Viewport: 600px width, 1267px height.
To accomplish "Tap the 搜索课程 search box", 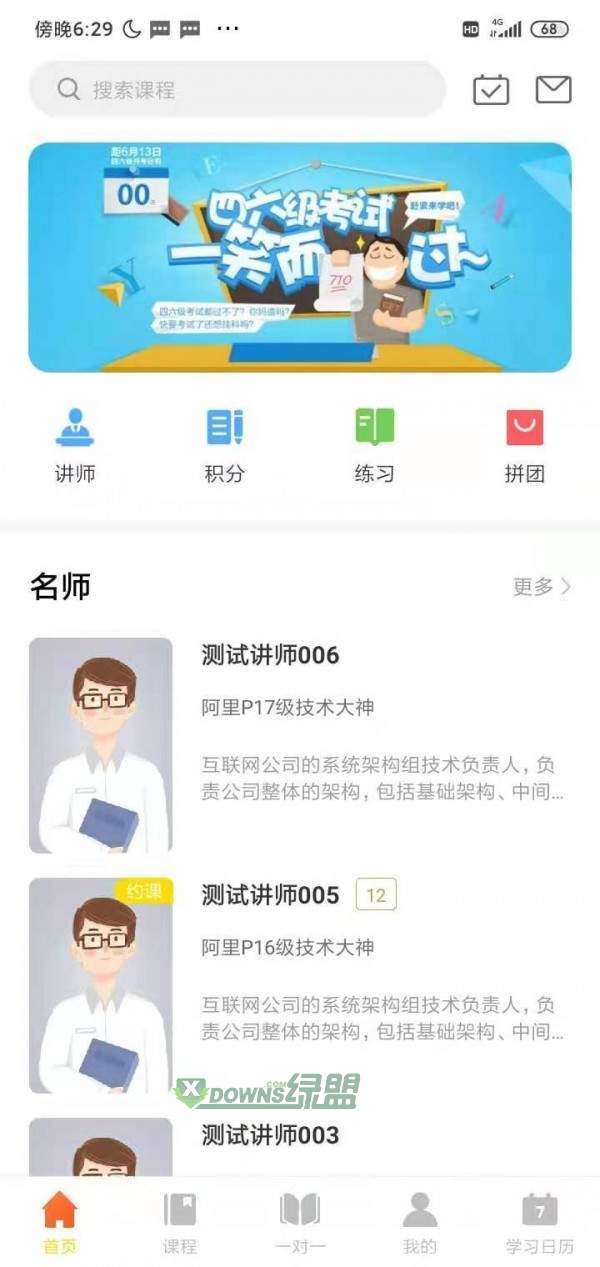I will click(236, 90).
